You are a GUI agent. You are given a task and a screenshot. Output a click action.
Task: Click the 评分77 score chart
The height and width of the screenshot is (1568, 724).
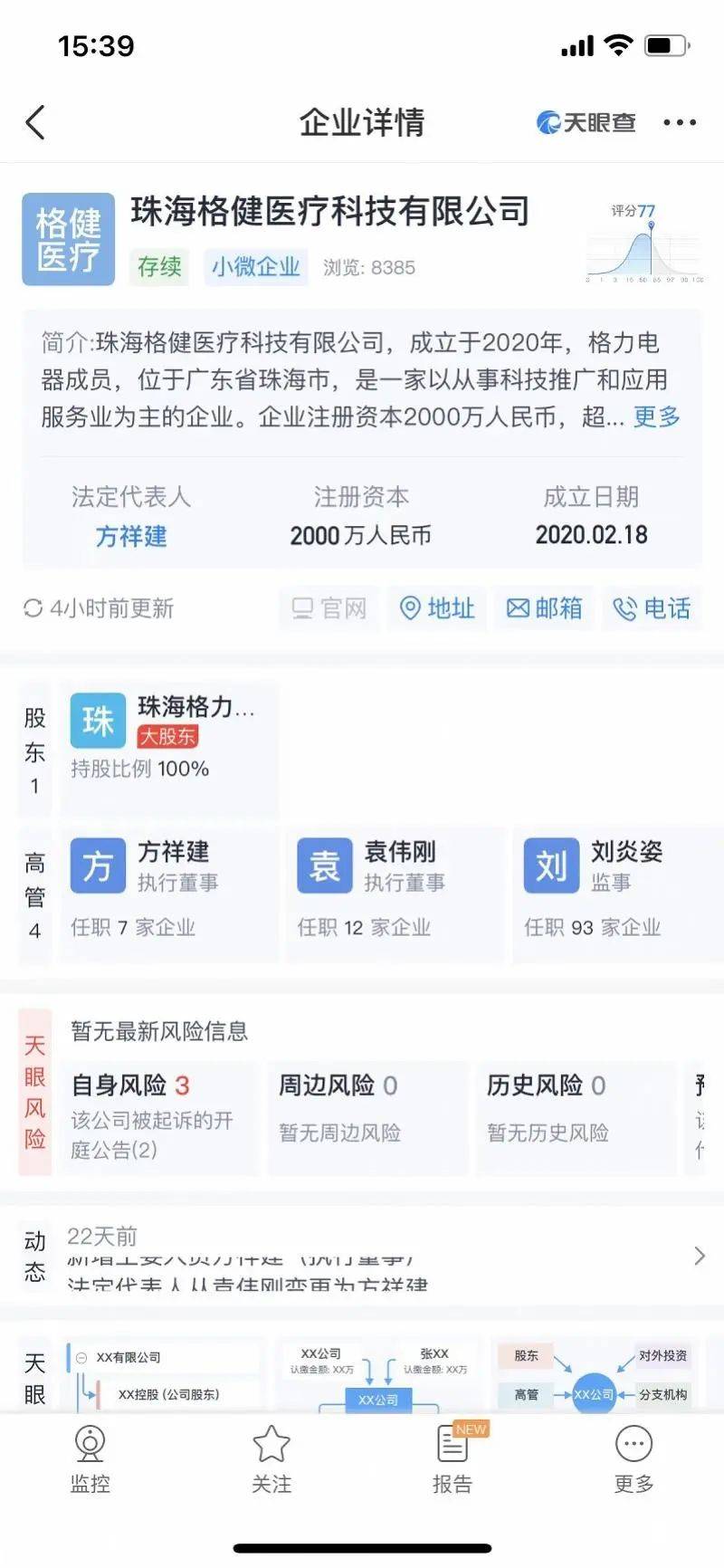[645, 240]
